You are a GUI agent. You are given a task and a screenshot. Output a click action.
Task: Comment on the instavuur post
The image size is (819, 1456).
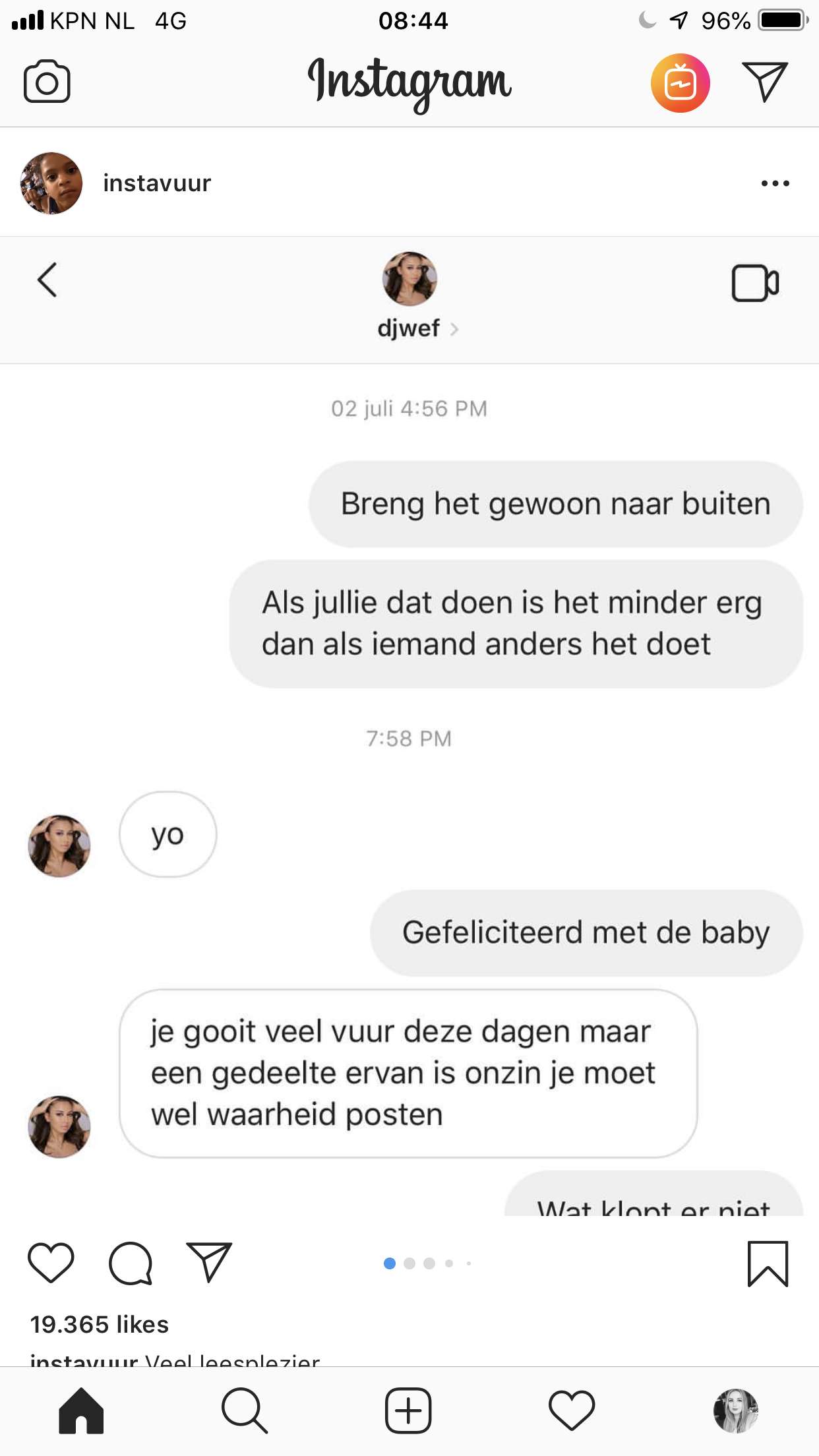click(x=131, y=1263)
